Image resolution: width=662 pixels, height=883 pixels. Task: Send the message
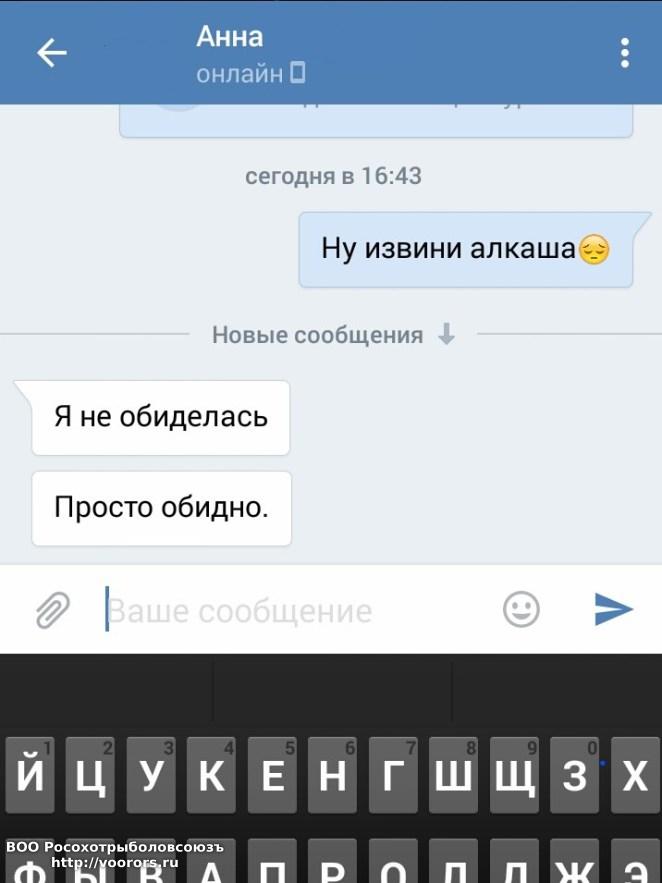pos(613,609)
